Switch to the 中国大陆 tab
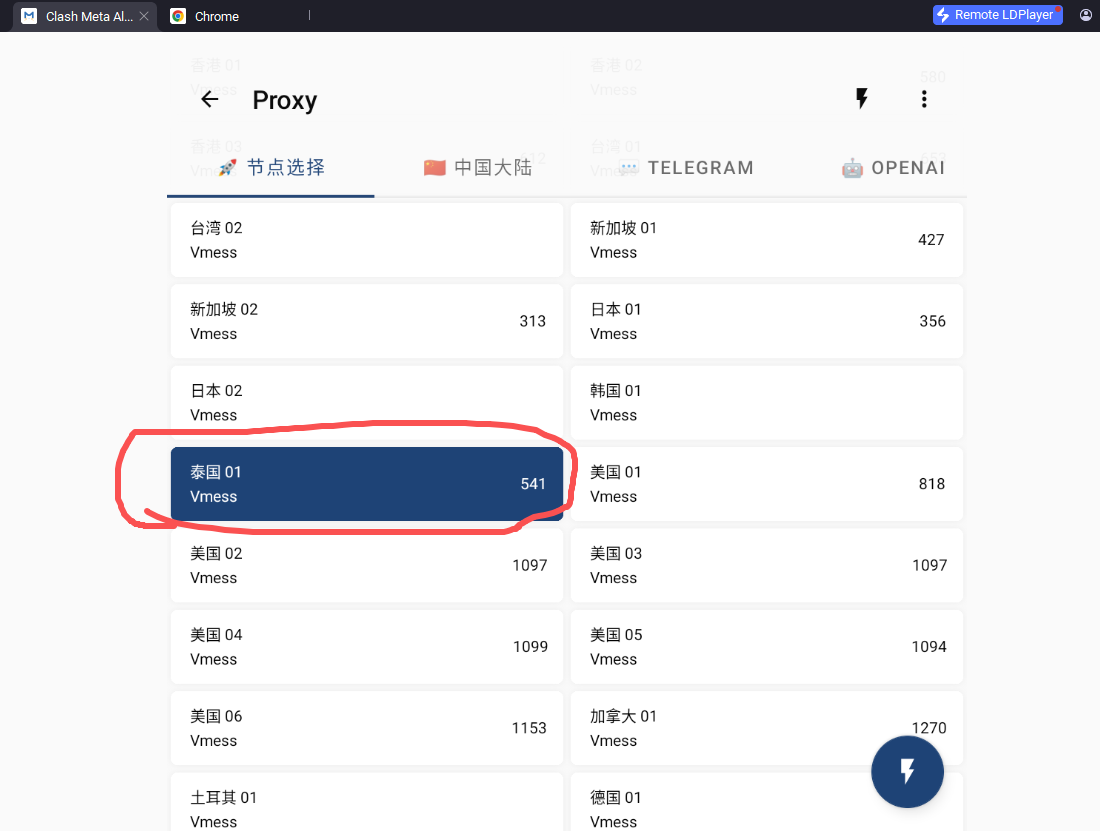This screenshot has width=1100, height=831. [478, 168]
